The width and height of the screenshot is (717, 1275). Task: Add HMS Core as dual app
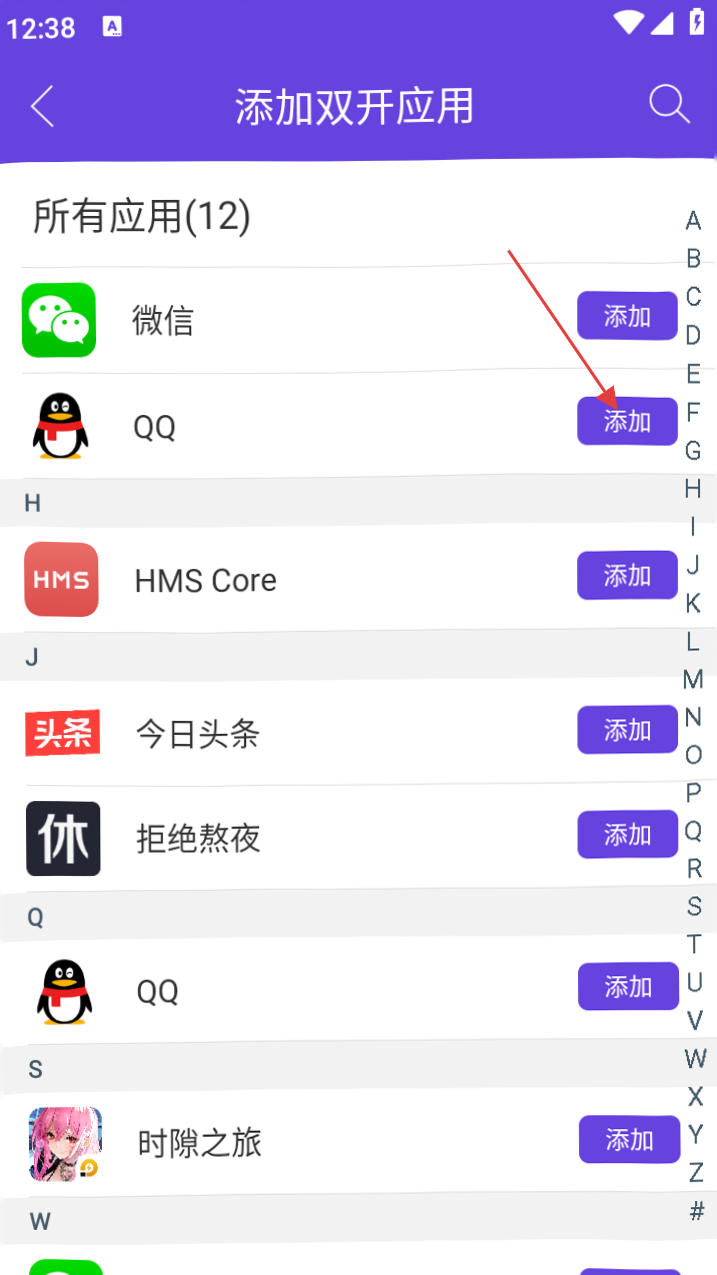coord(627,576)
